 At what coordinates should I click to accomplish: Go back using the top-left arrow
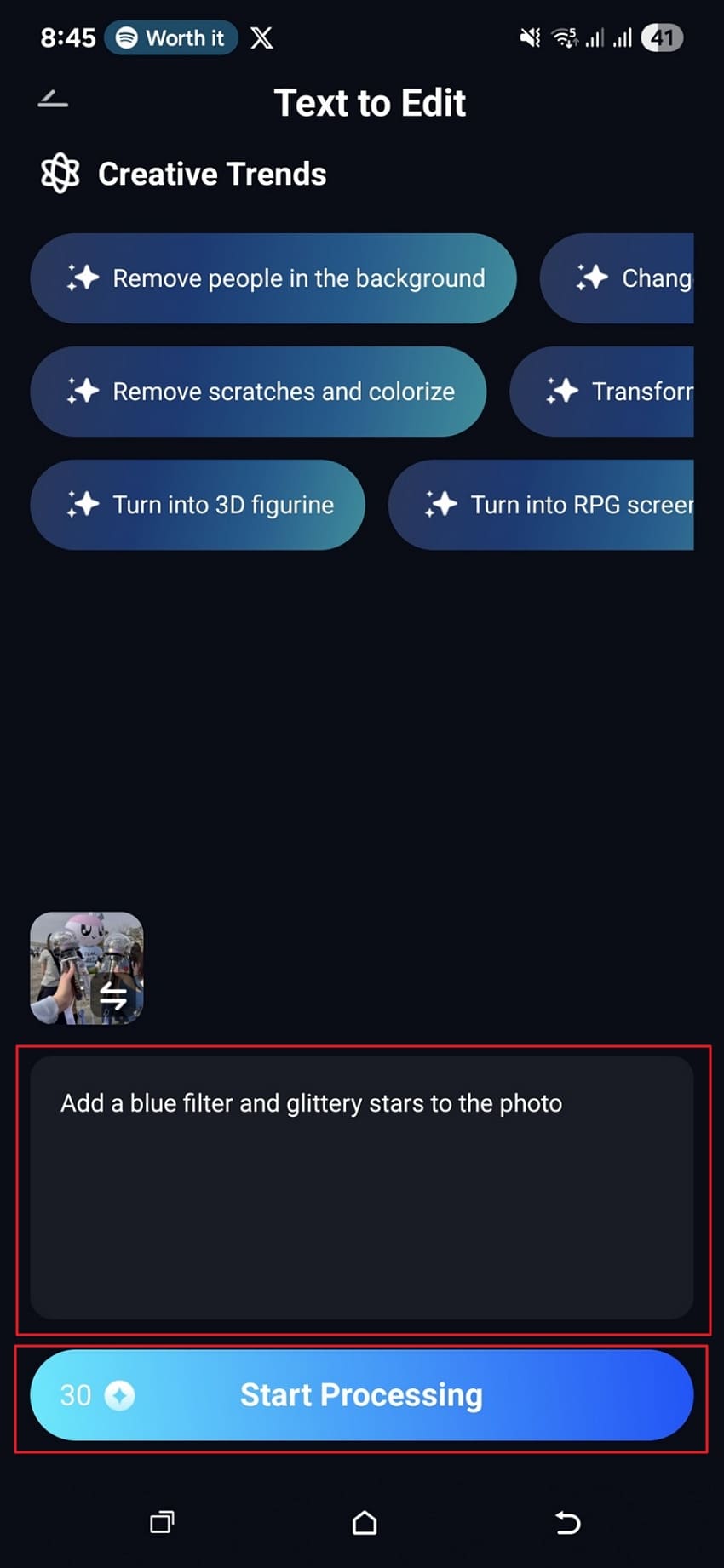pyautogui.click(x=53, y=100)
